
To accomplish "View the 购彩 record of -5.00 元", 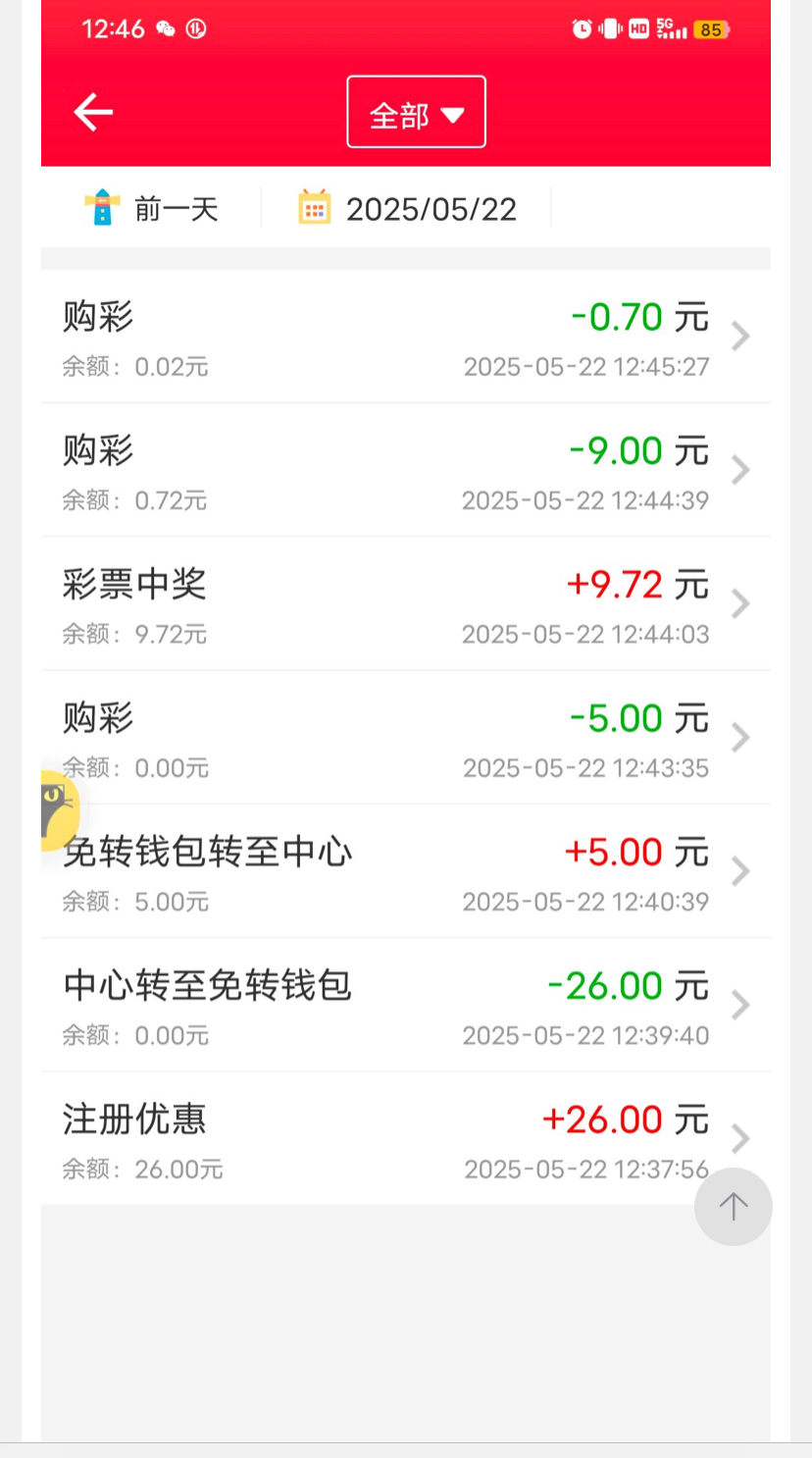I will point(405,738).
